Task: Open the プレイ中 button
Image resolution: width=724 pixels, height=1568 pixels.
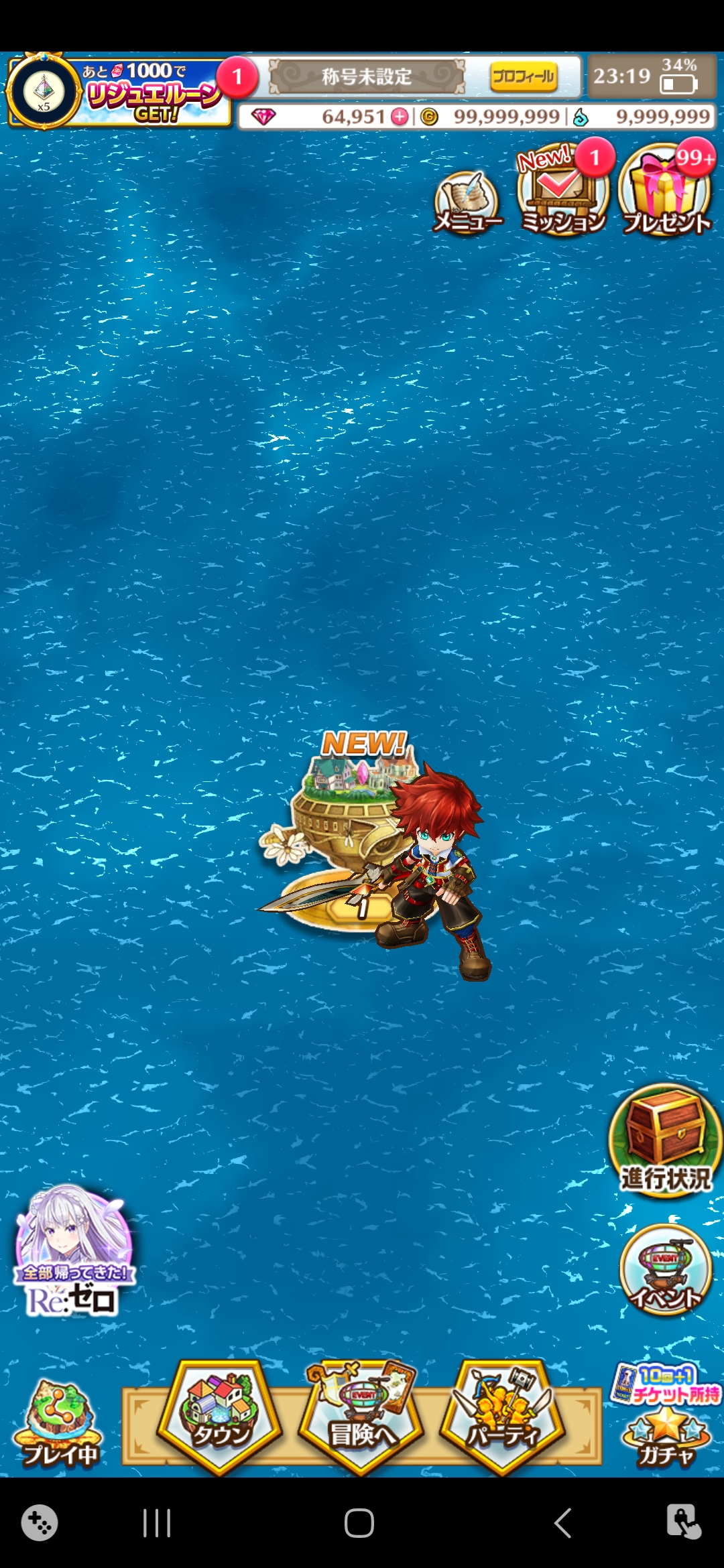Action: pos(59,1425)
